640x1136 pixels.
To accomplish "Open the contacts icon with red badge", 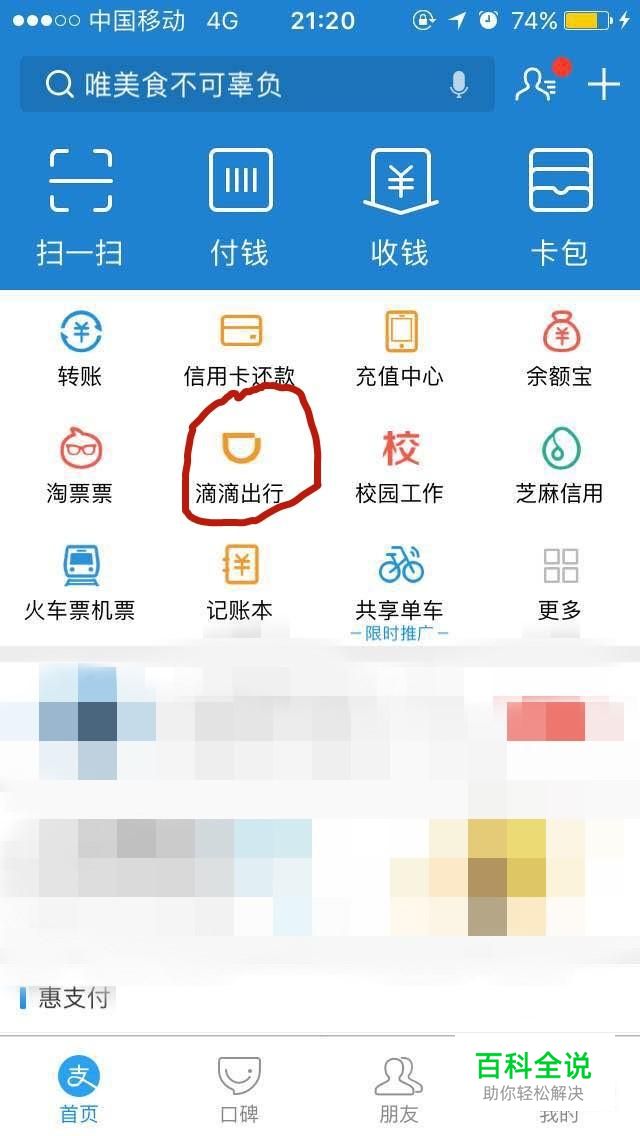I will 537,85.
